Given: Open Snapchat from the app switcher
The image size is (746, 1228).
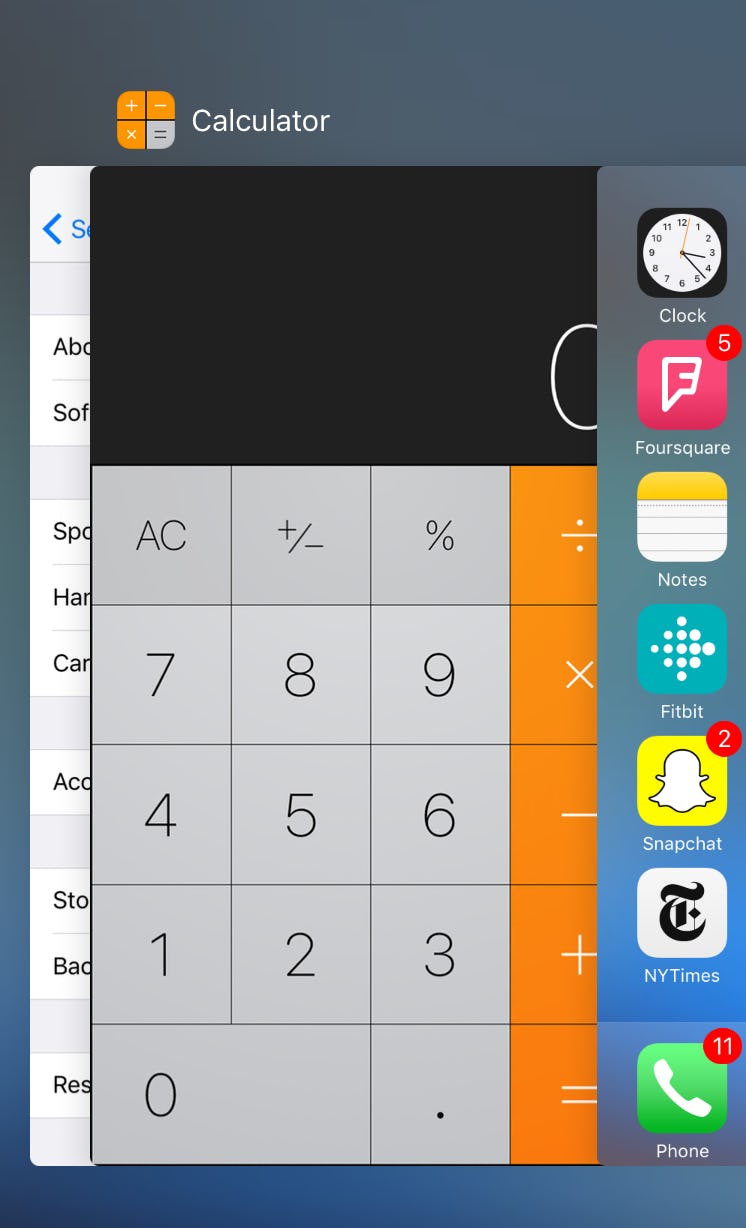Looking at the screenshot, I should (x=682, y=781).
